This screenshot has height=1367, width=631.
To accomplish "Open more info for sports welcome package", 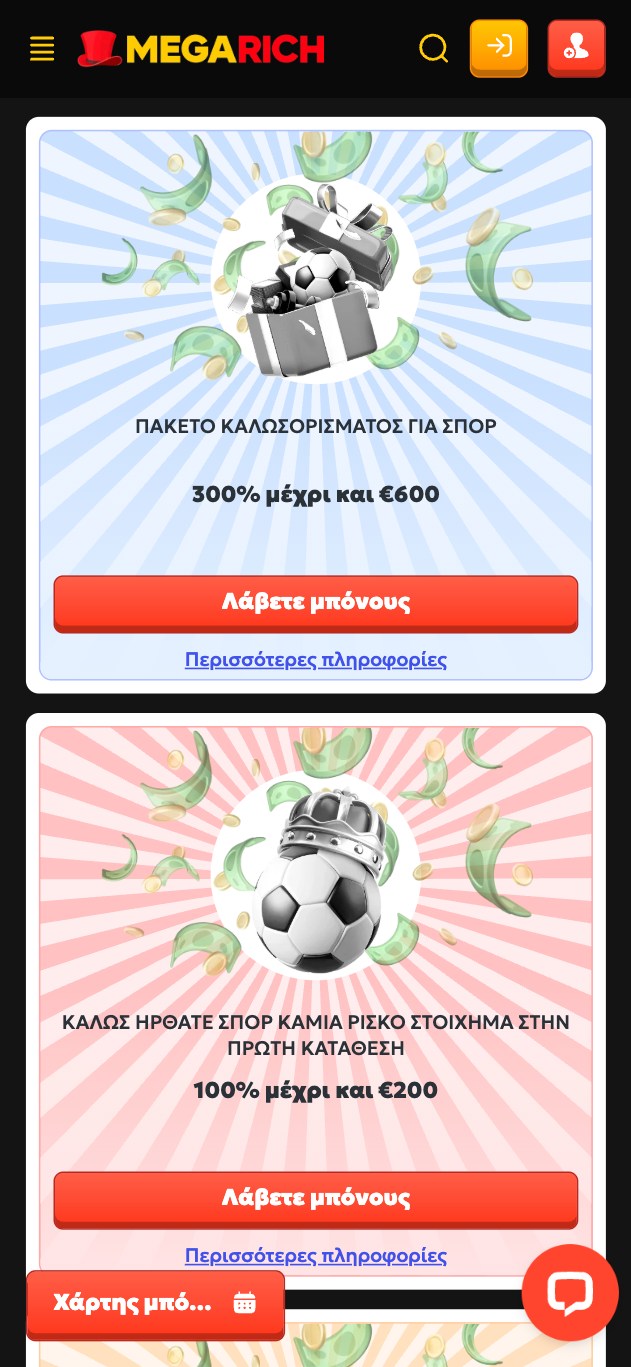I will tap(315, 659).
